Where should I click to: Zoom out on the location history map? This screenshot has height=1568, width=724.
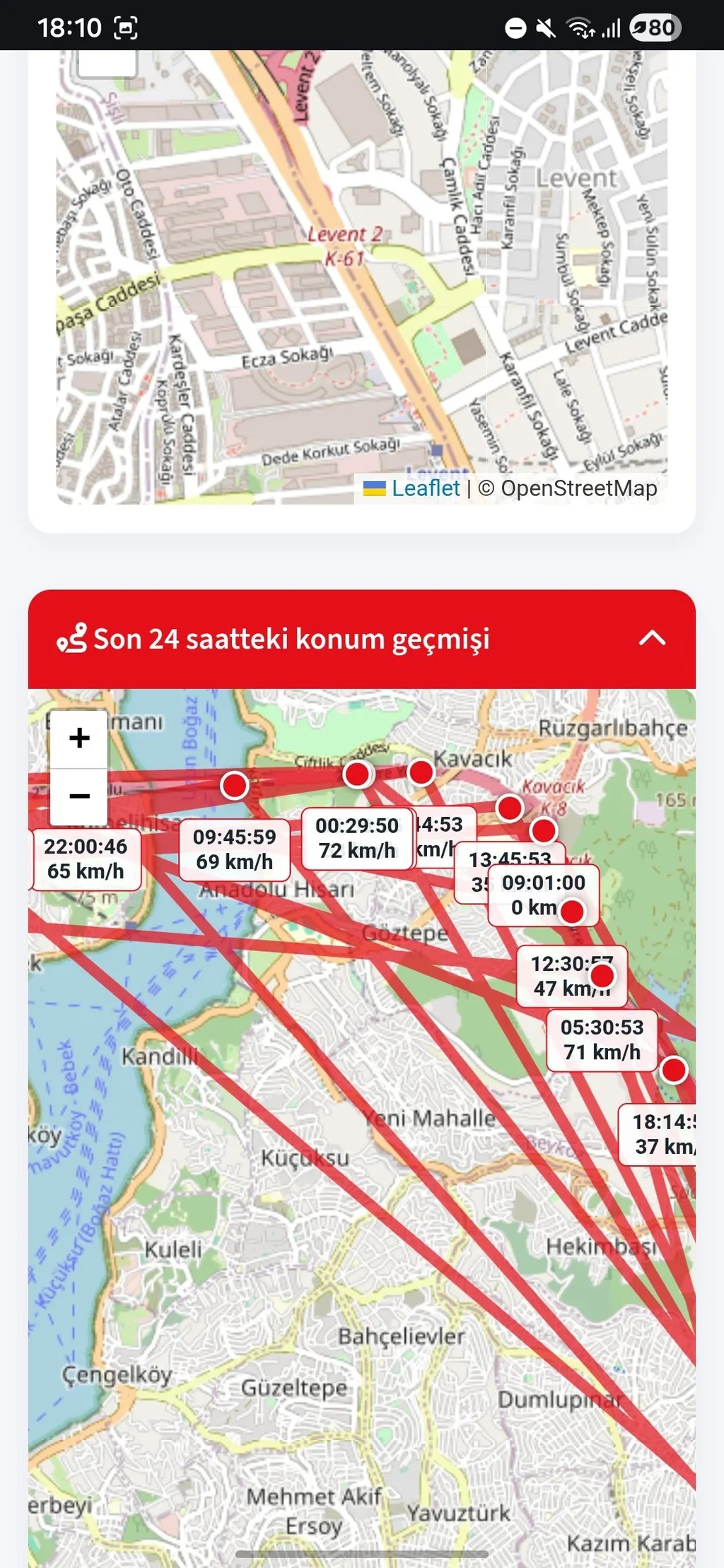[x=79, y=796]
